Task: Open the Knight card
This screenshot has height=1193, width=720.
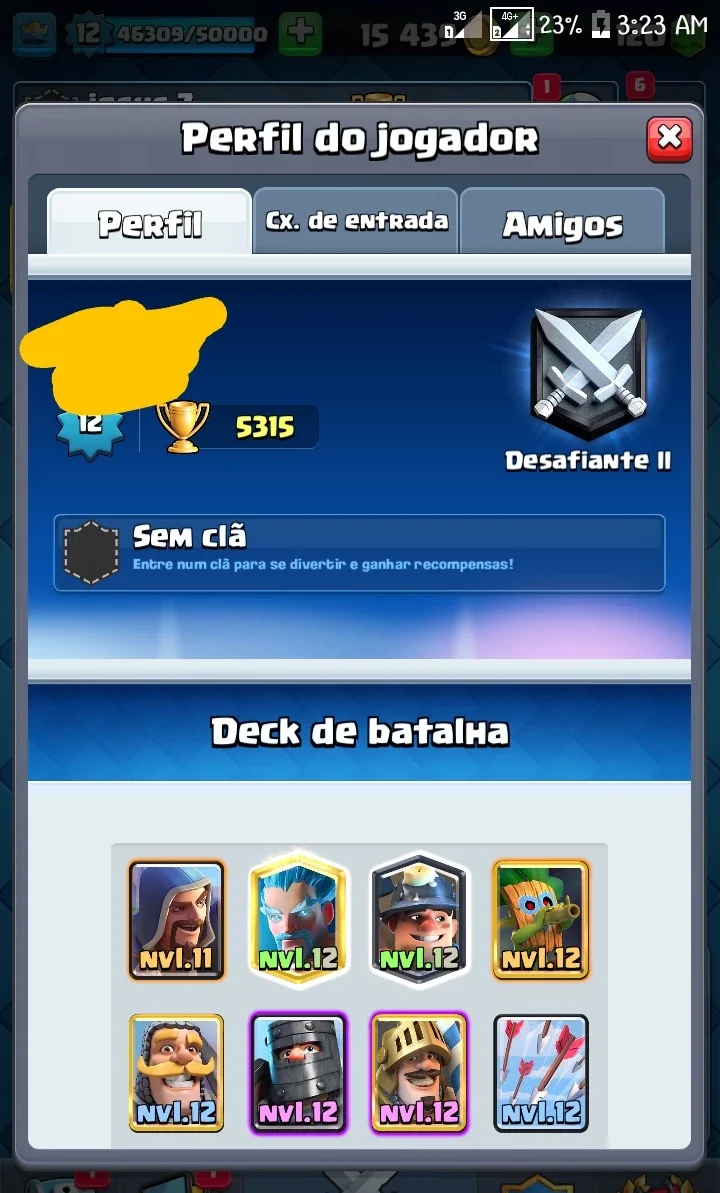Action: (177, 1073)
